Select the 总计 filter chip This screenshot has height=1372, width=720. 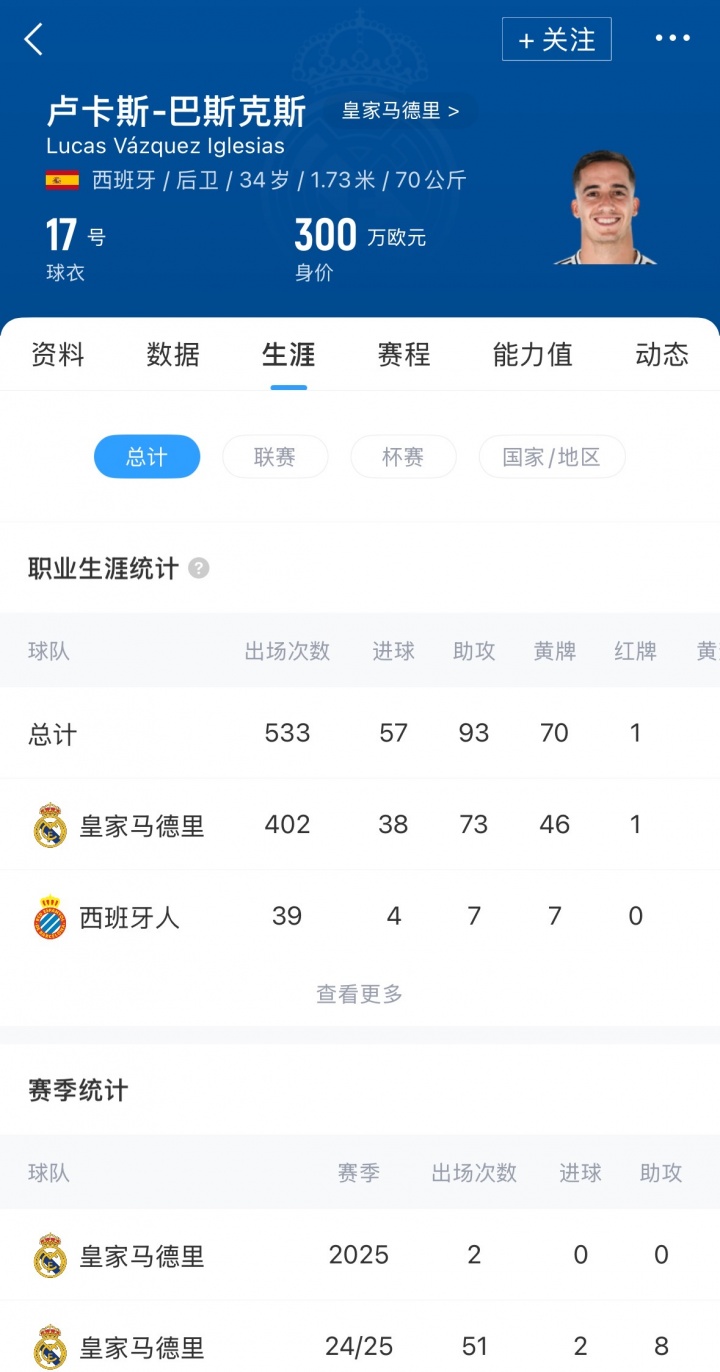coord(147,457)
